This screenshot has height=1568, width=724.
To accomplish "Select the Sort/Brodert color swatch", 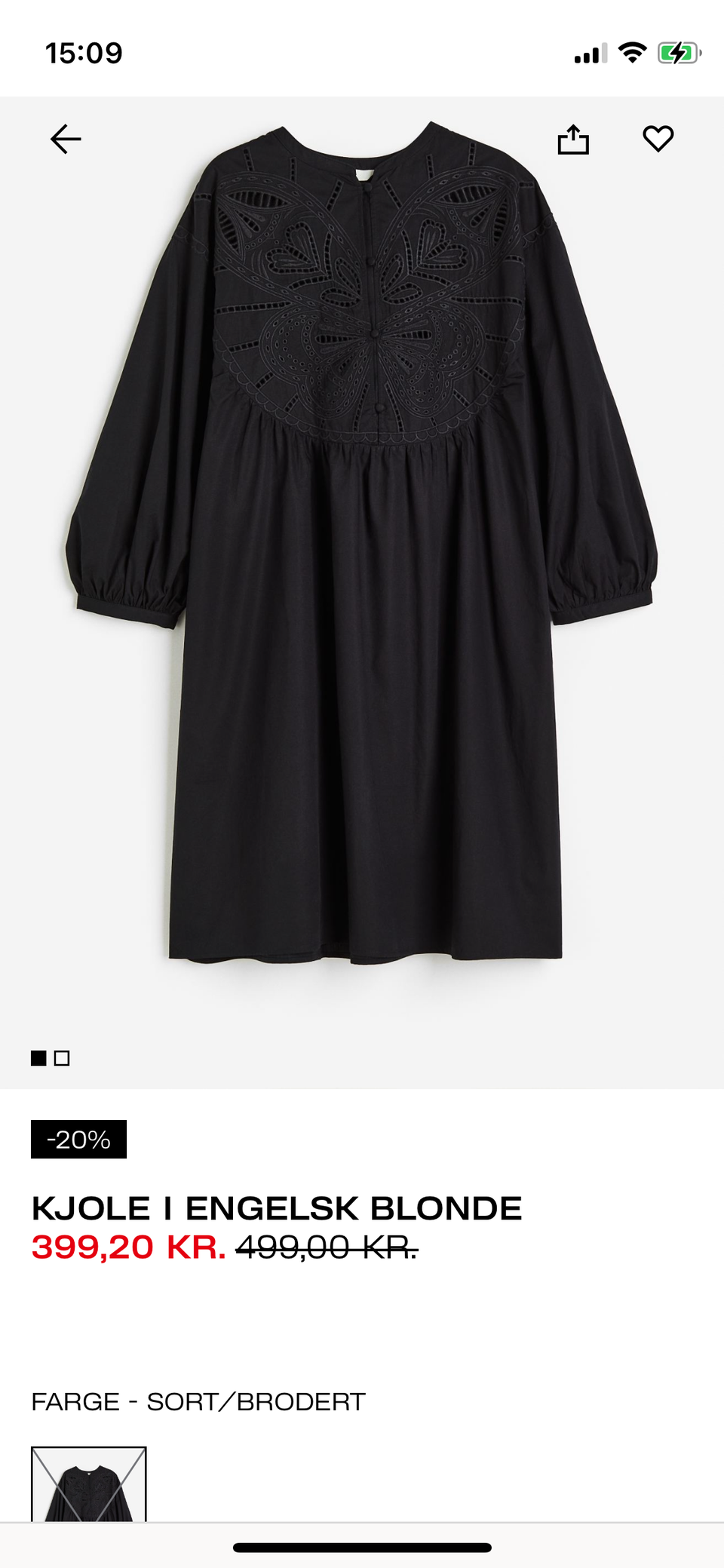I will [x=89, y=1484].
